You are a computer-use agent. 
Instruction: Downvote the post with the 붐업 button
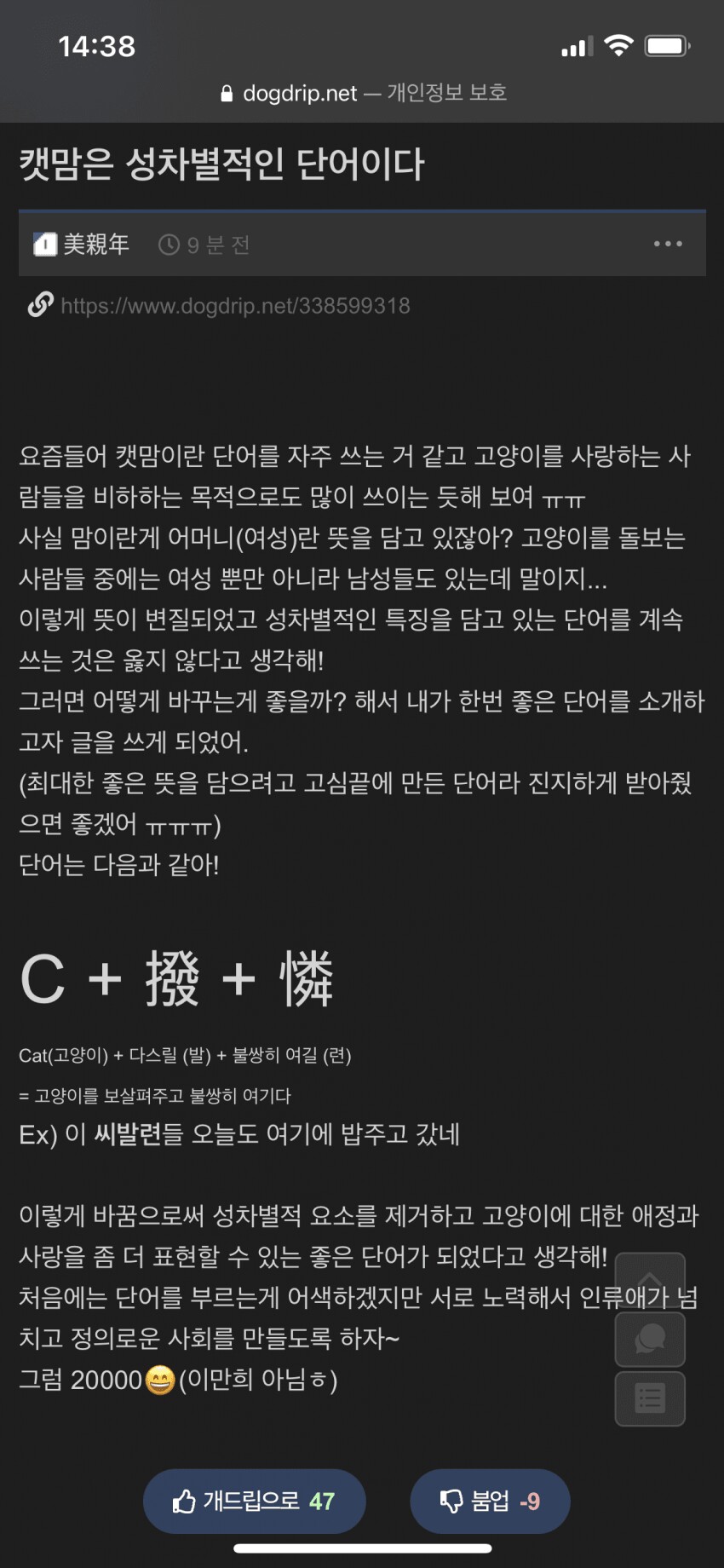(490, 1501)
